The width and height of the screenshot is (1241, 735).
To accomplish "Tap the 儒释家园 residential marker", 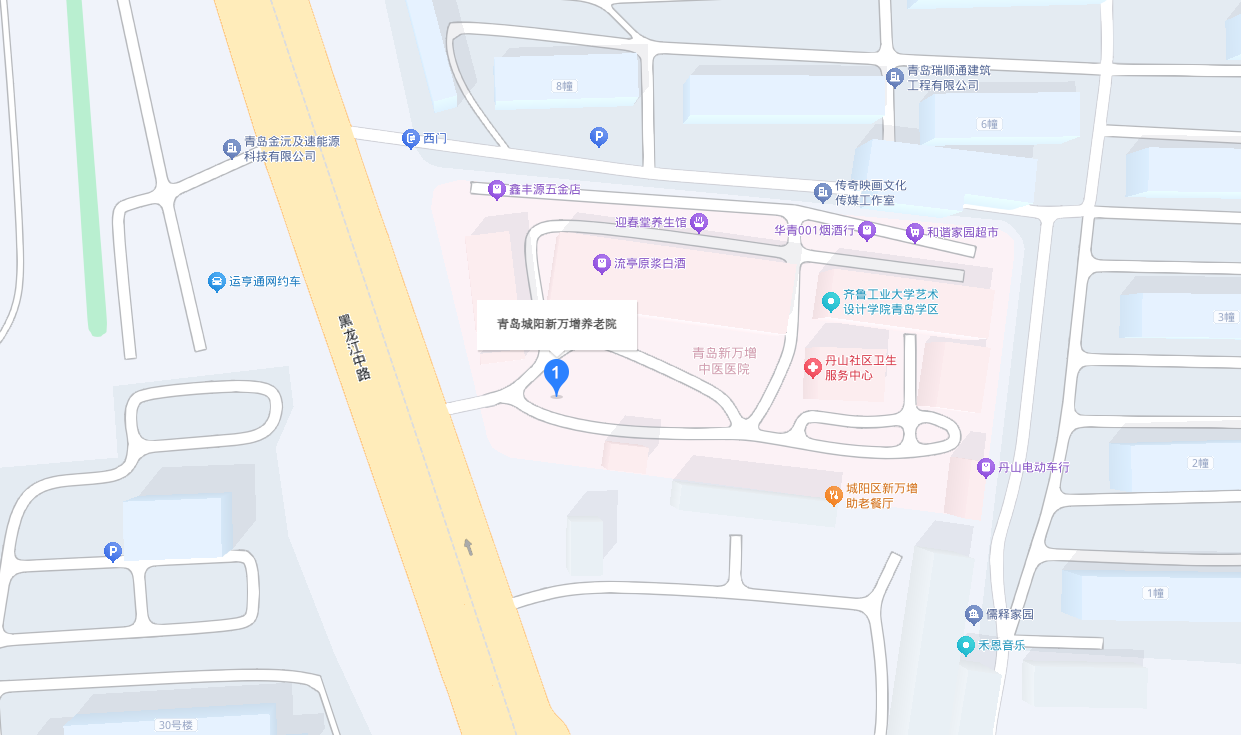I will [x=973, y=614].
